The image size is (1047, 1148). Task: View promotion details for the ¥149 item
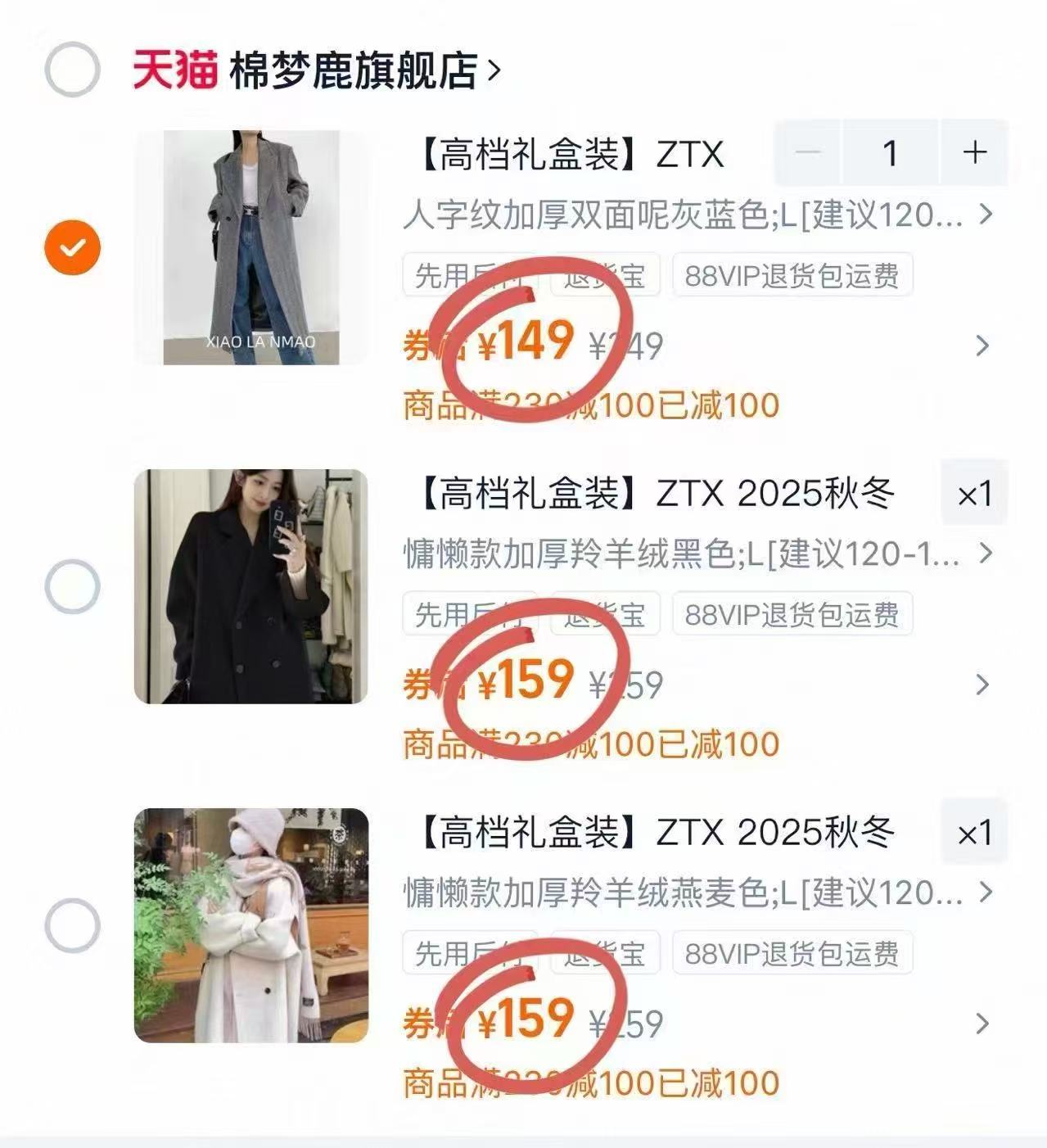pyautogui.click(x=982, y=346)
